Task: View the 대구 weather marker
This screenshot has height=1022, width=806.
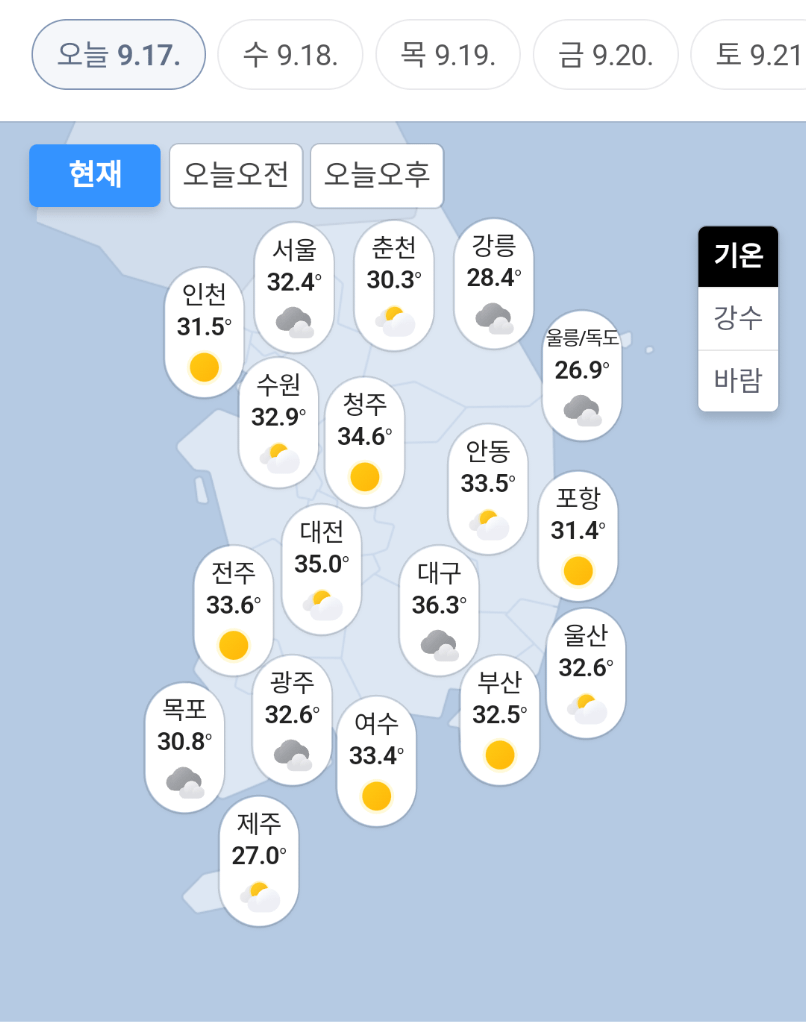Action: pos(439,610)
